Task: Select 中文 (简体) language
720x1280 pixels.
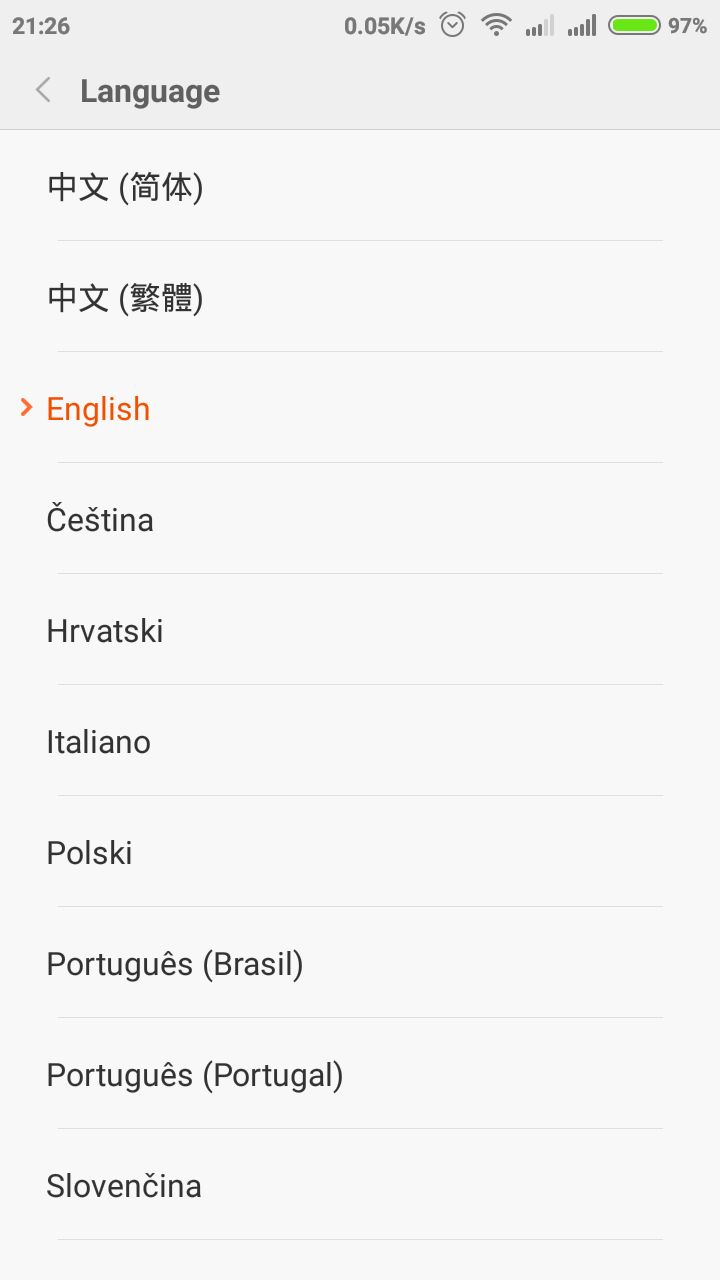Action: [360, 186]
